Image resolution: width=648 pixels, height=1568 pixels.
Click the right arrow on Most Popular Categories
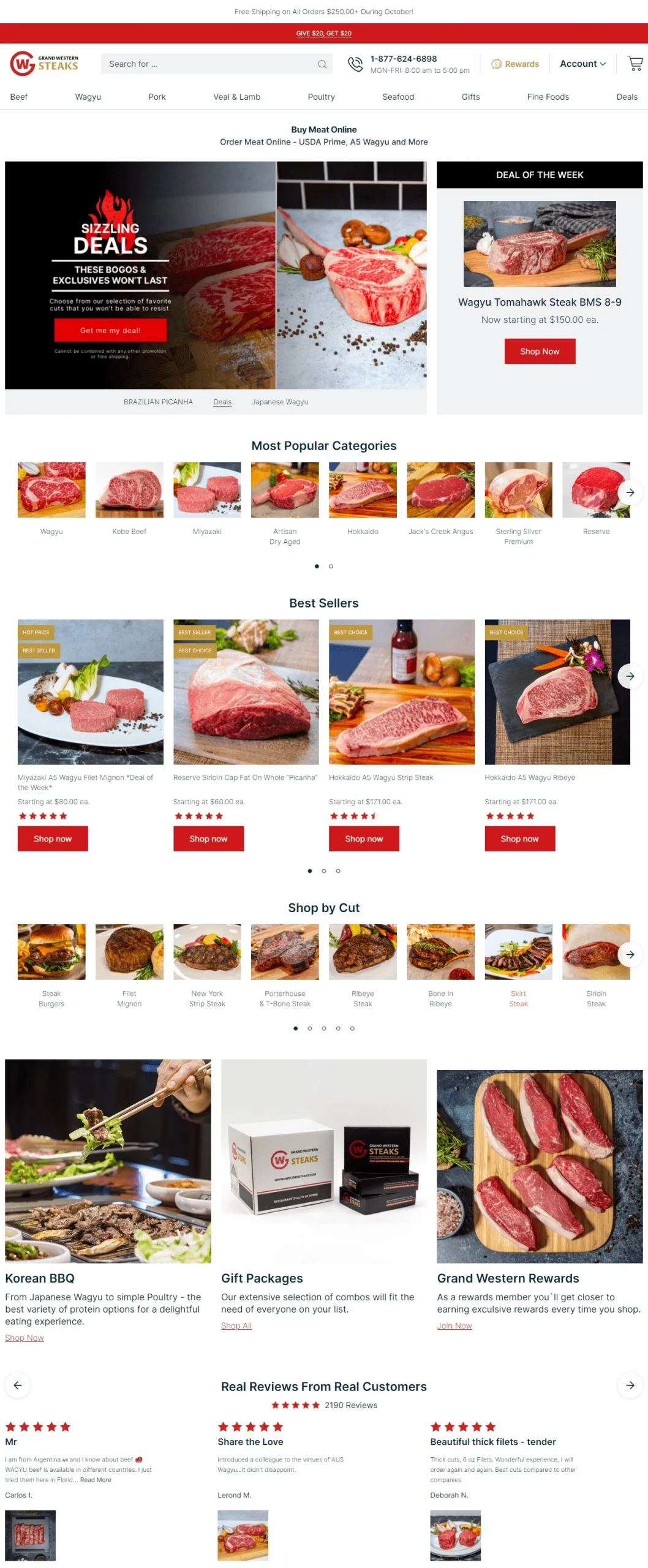(x=630, y=492)
